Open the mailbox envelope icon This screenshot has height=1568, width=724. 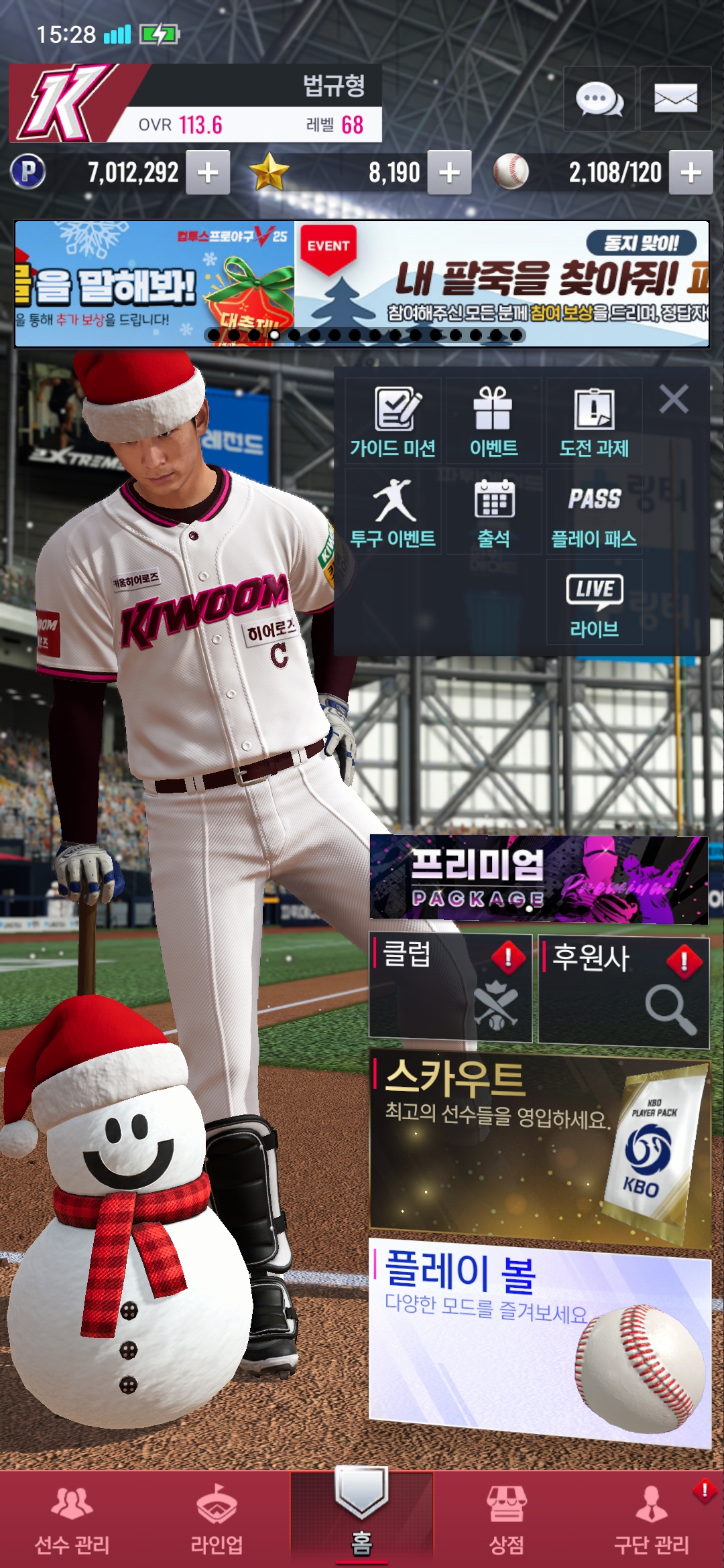click(675, 99)
